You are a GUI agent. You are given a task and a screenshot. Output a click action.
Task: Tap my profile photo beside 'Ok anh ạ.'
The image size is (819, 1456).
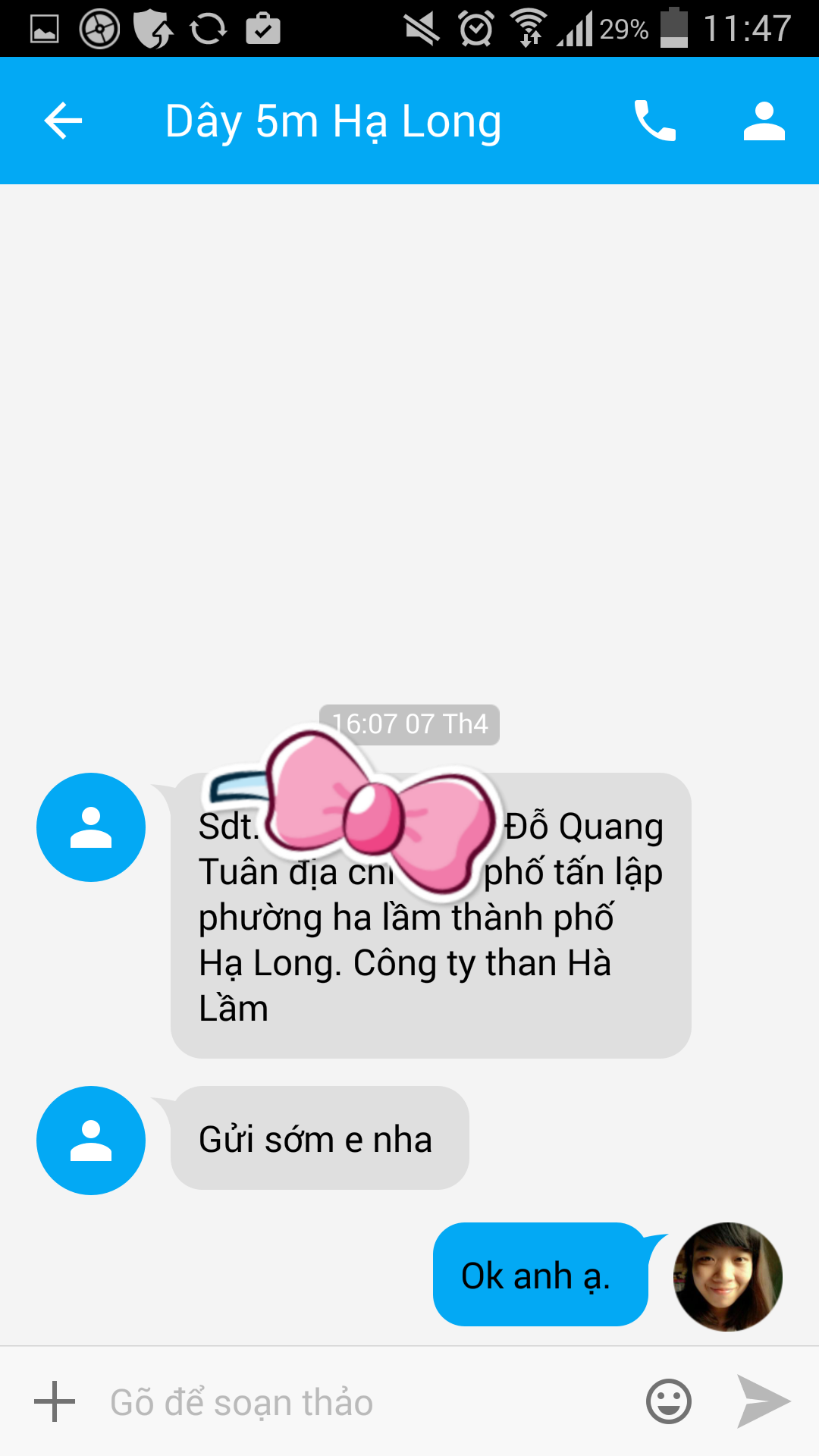click(727, 1276)
